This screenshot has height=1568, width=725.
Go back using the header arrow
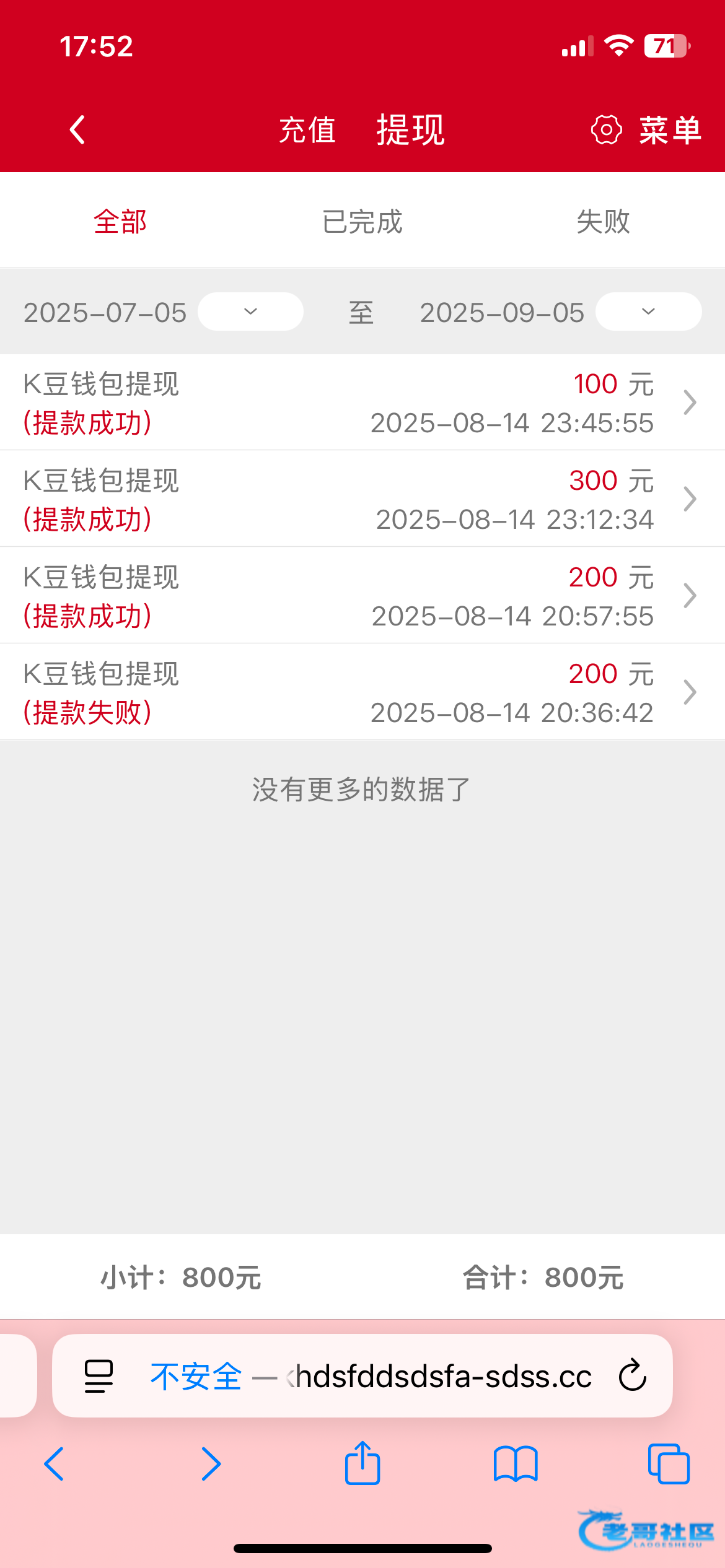tap(77, 130)
